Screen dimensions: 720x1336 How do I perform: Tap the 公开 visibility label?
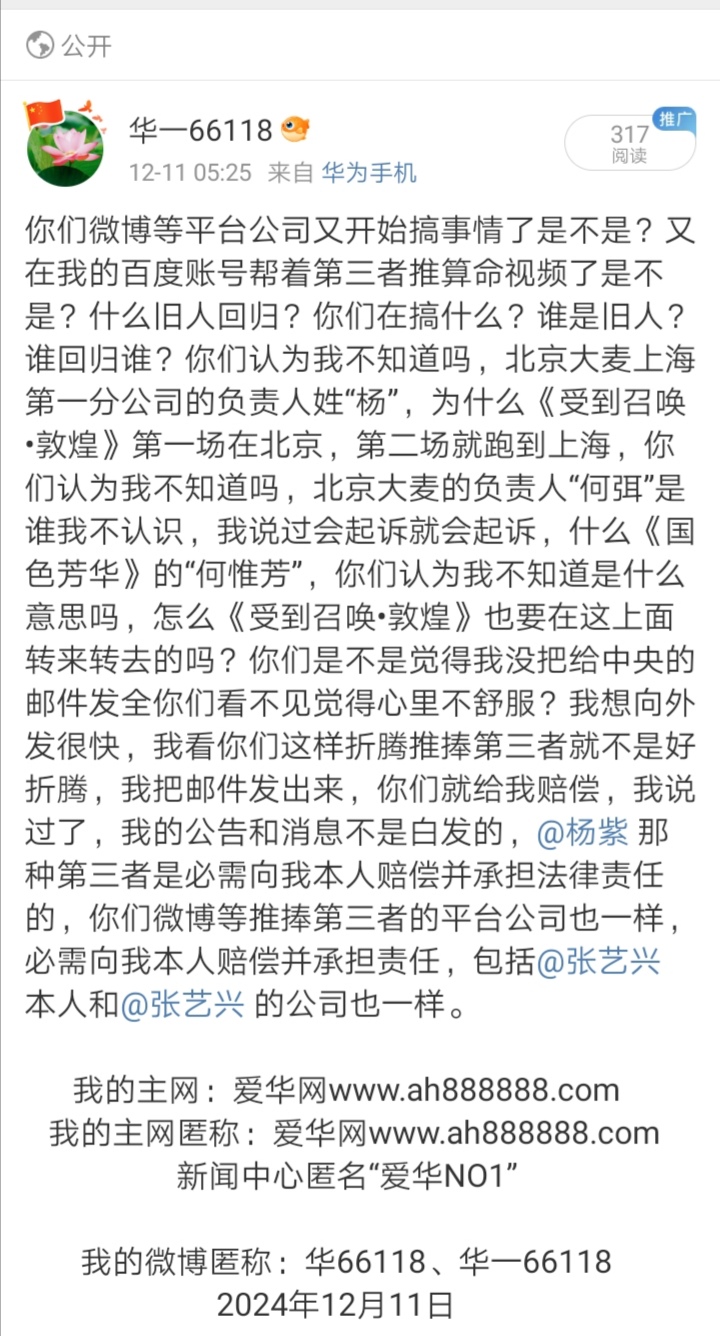(70, 45)
